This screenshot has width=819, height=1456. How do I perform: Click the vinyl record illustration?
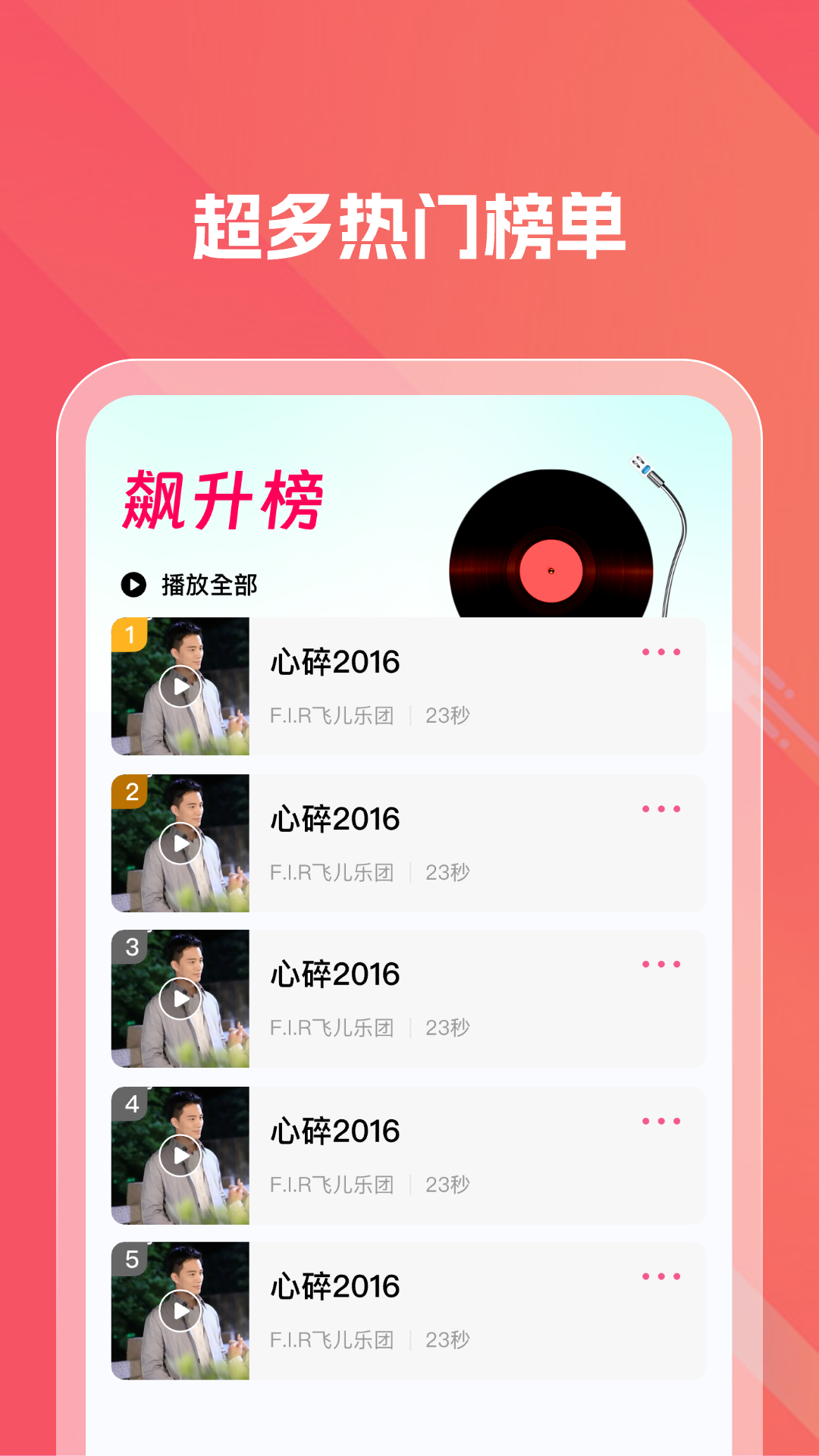pyautogui.click(x=553, y=570)
